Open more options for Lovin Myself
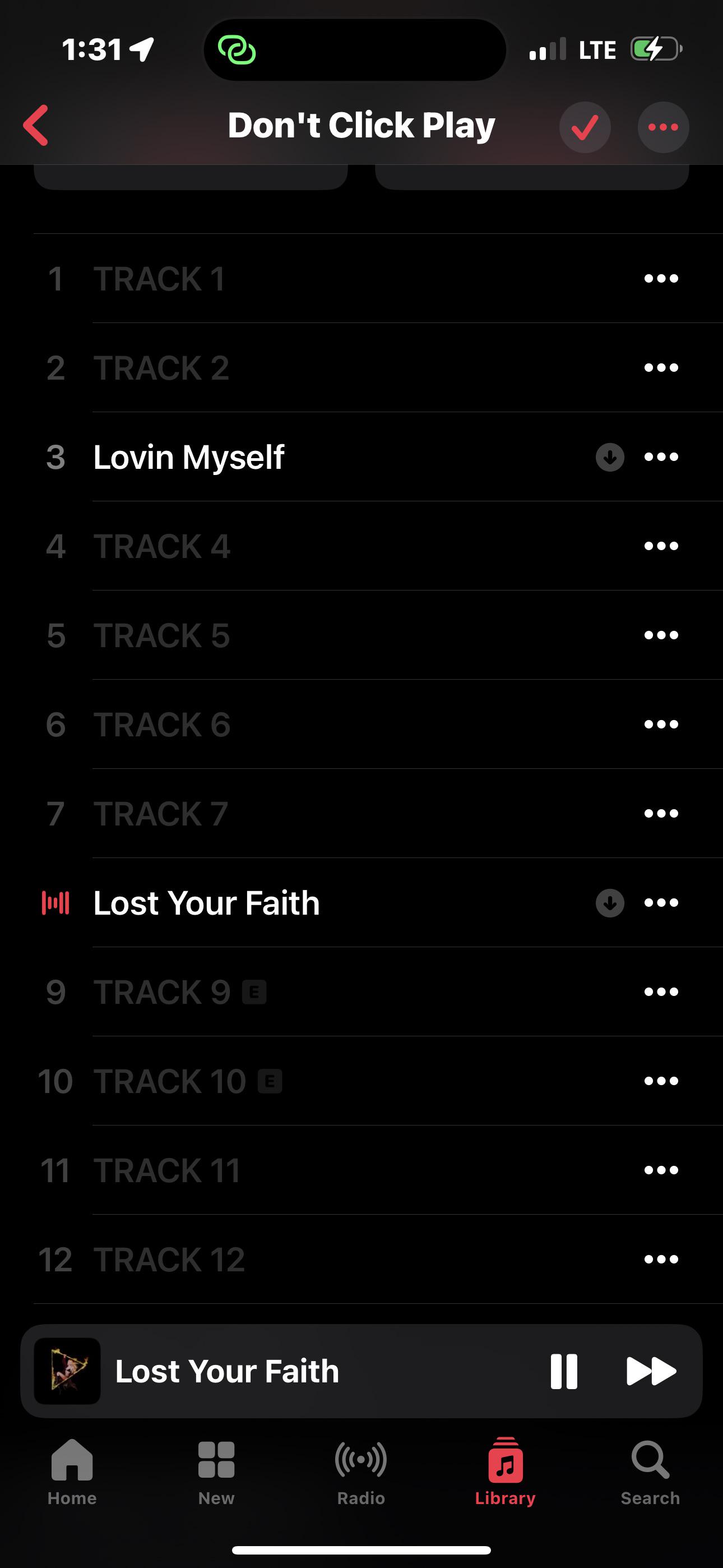This screenshot has width=723, height=1568. 661,457
